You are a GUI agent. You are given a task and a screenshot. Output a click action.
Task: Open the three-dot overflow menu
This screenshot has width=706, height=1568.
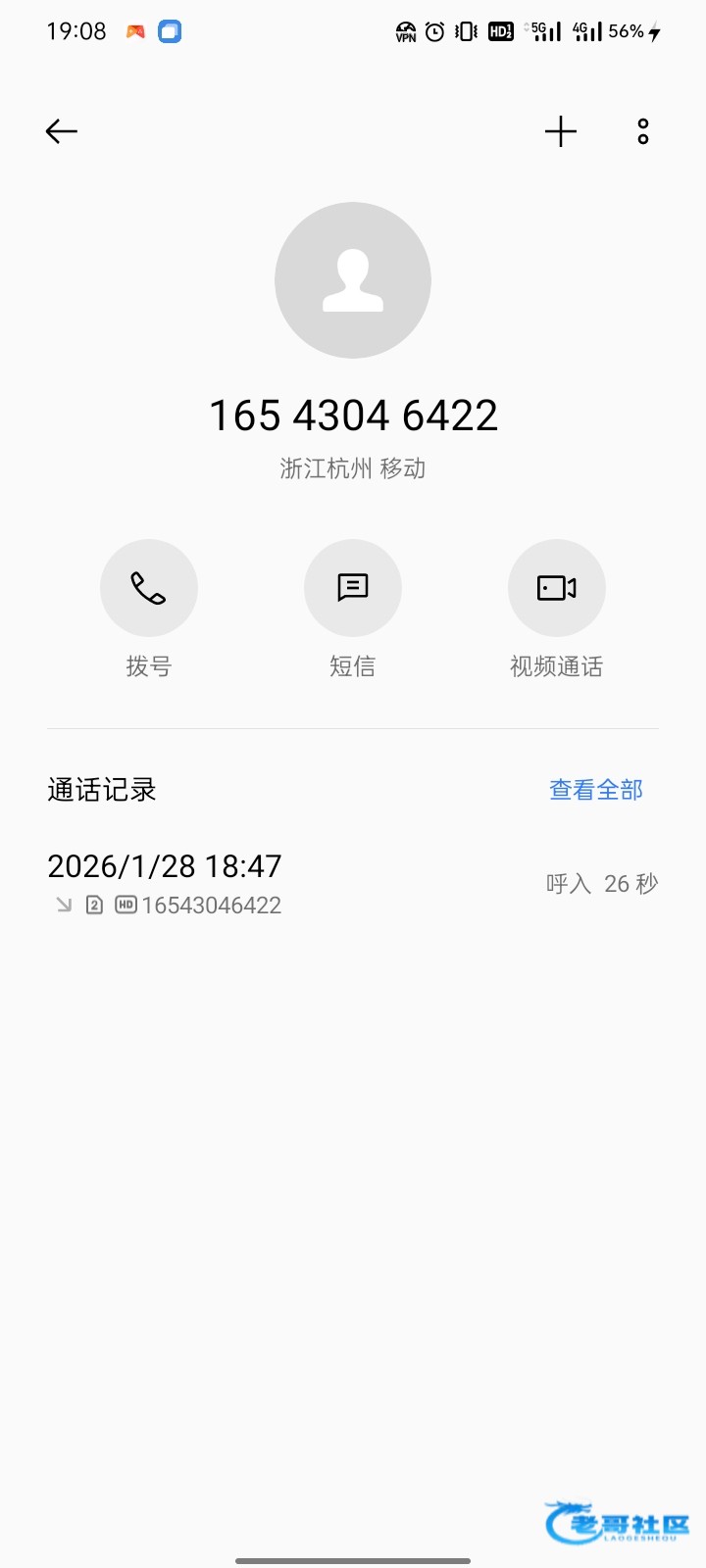(643, 131)
